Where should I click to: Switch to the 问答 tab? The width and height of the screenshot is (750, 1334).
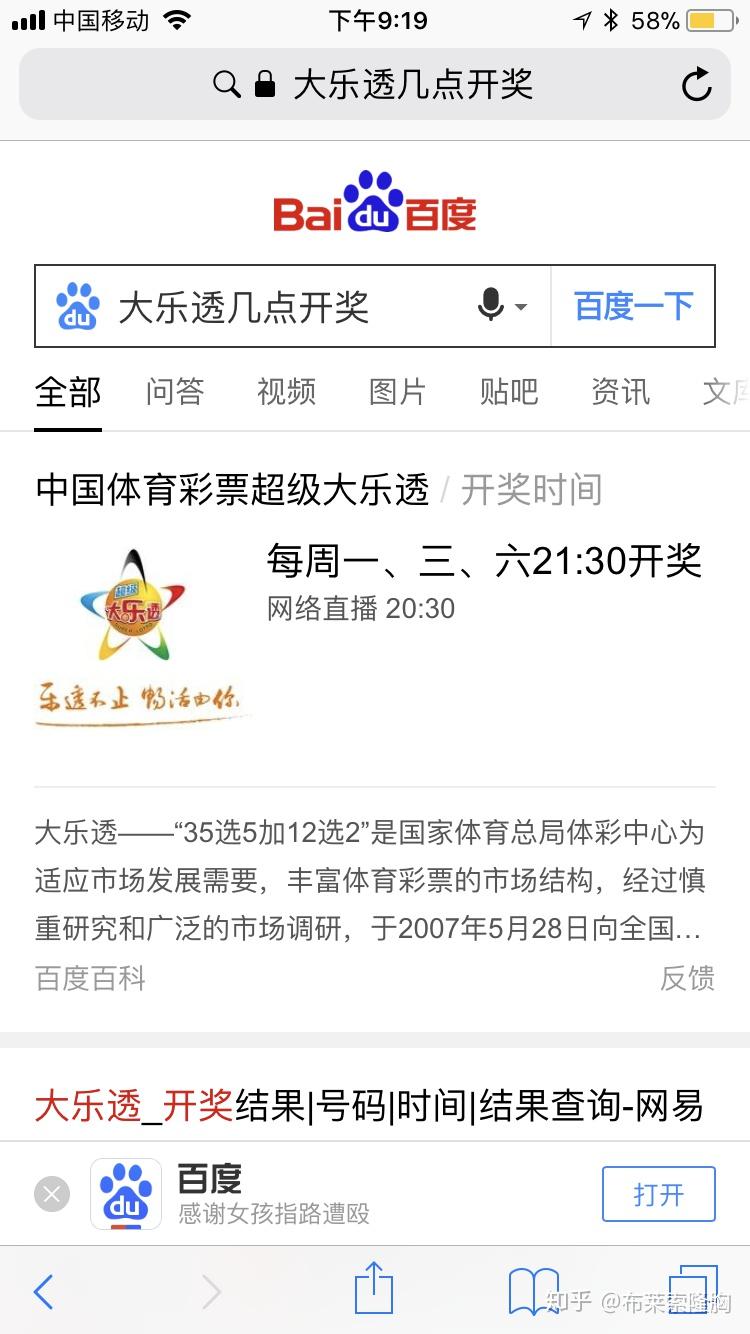coord(175,392)
